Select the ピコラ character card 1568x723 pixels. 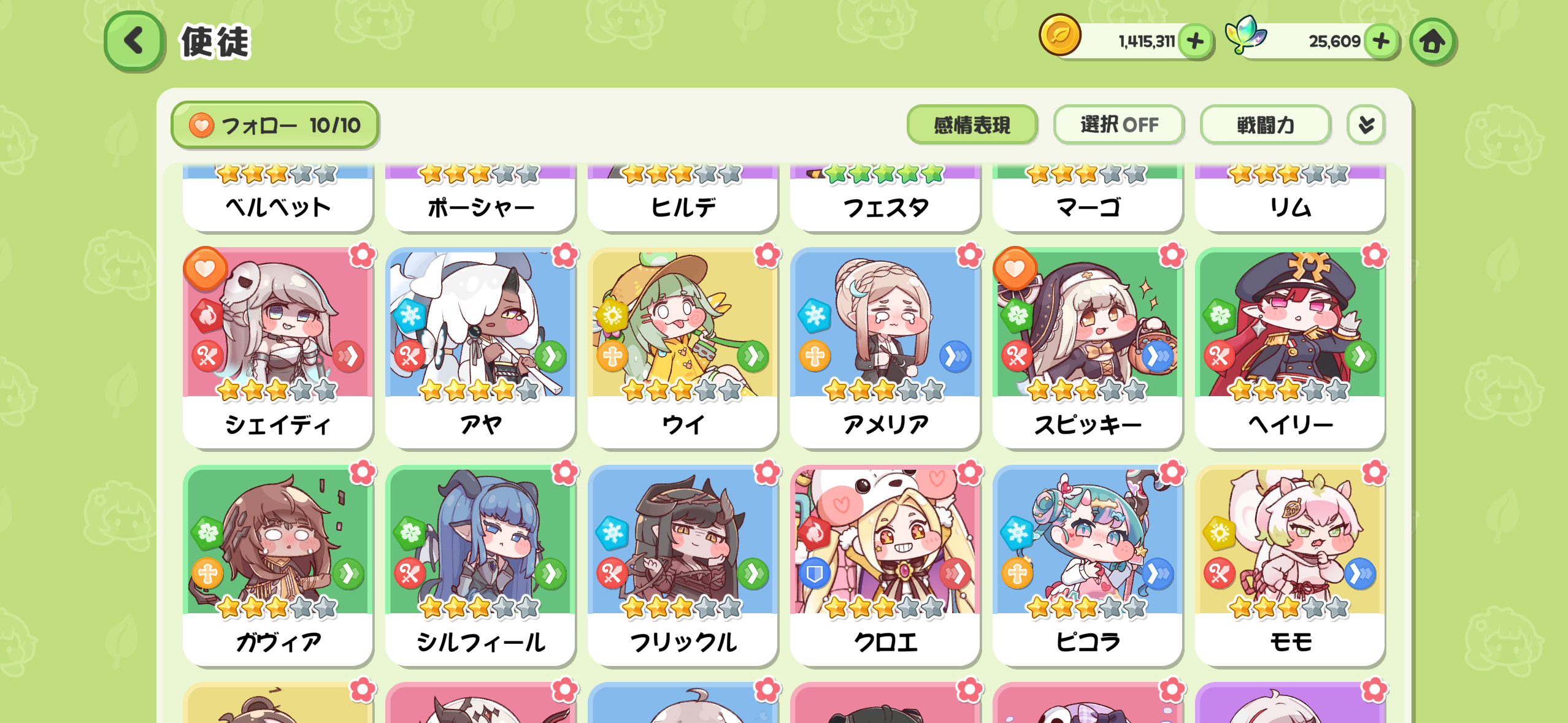1088,564
